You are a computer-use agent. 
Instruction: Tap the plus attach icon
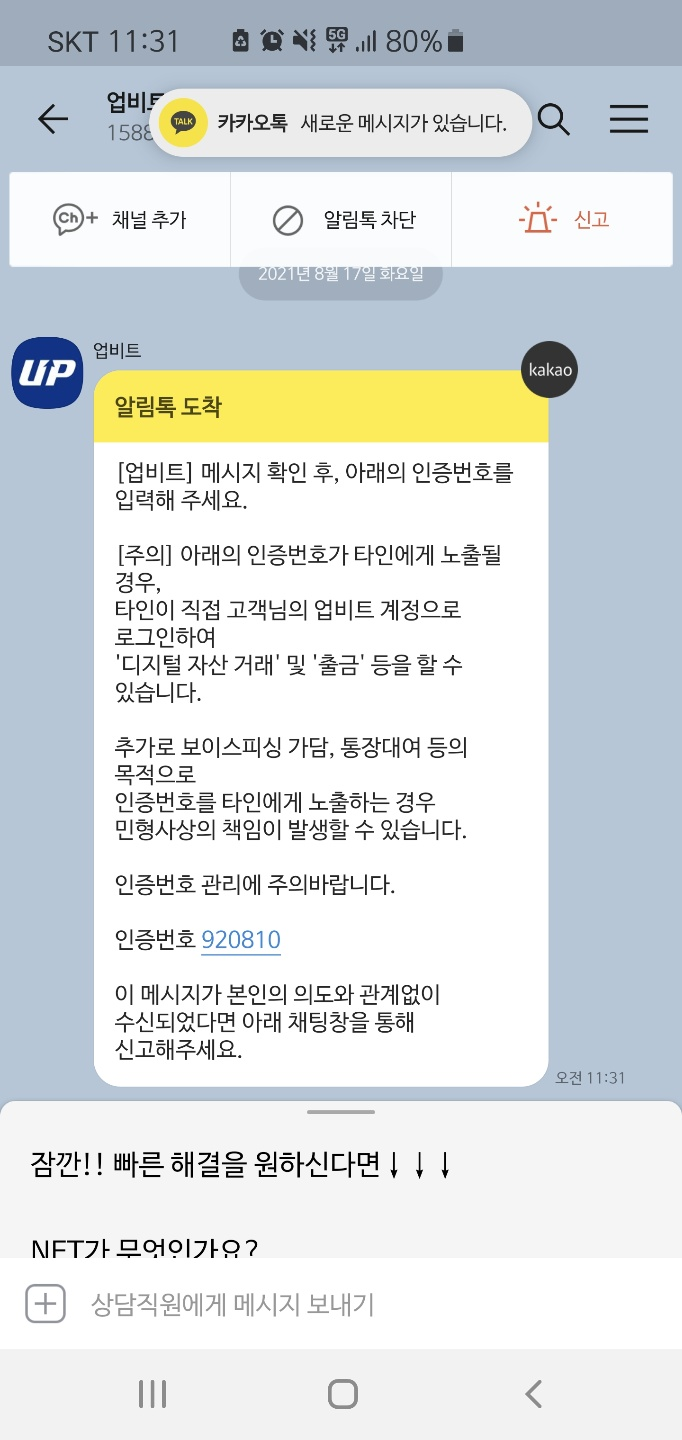[x=45, y=1304]
